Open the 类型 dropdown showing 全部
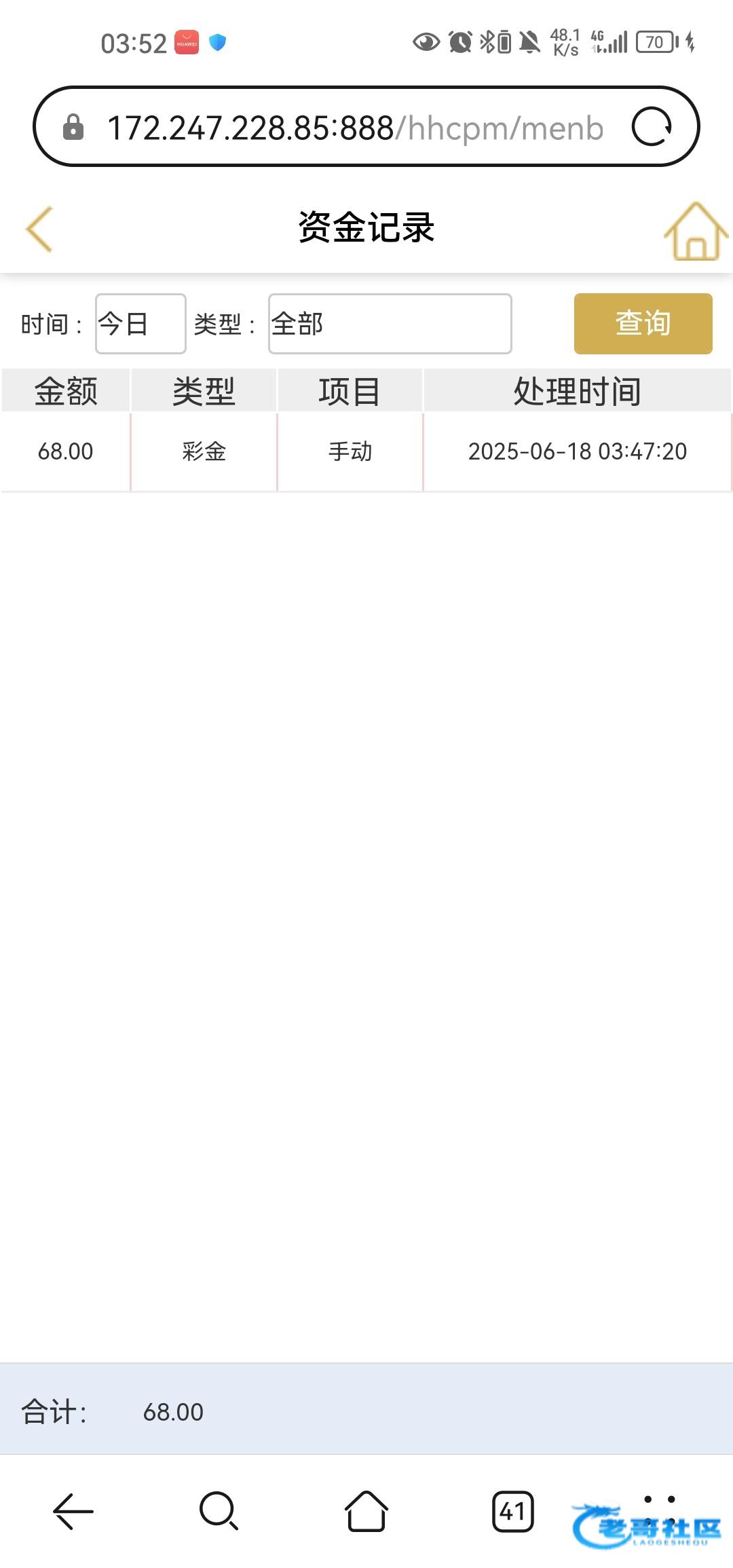This screenshot has height=1568, width=733. coord(390,324)
